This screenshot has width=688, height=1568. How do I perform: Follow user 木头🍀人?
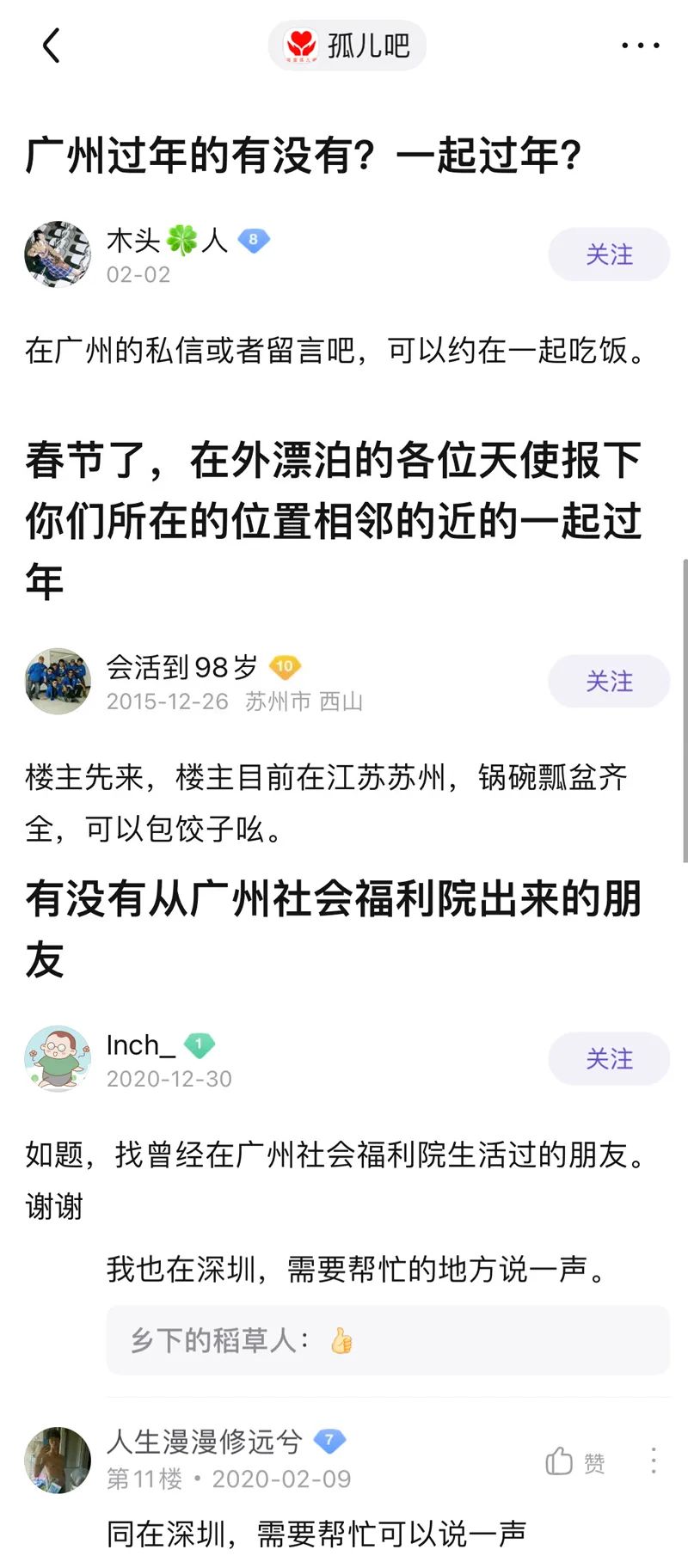click(608, 254)
